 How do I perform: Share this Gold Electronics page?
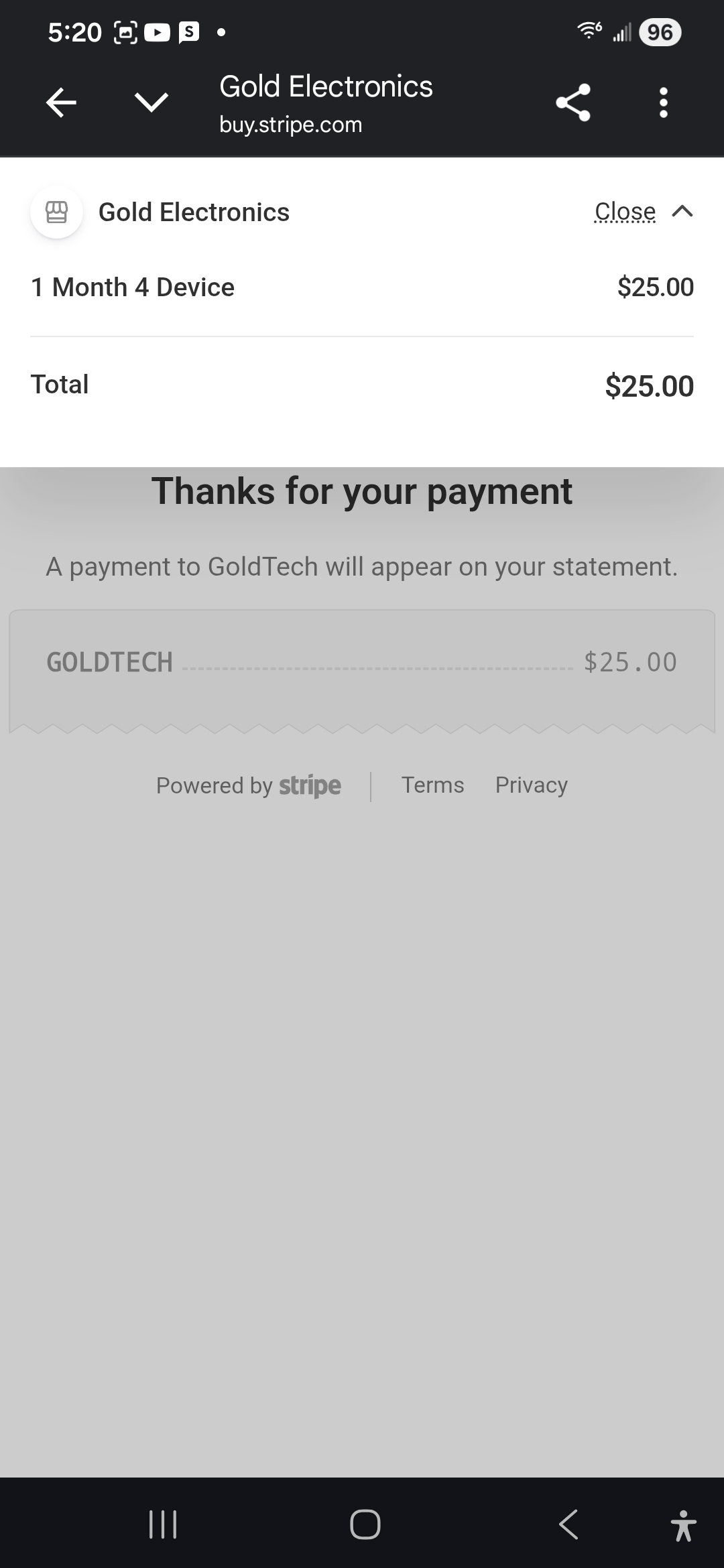click(x=573, y=103)
